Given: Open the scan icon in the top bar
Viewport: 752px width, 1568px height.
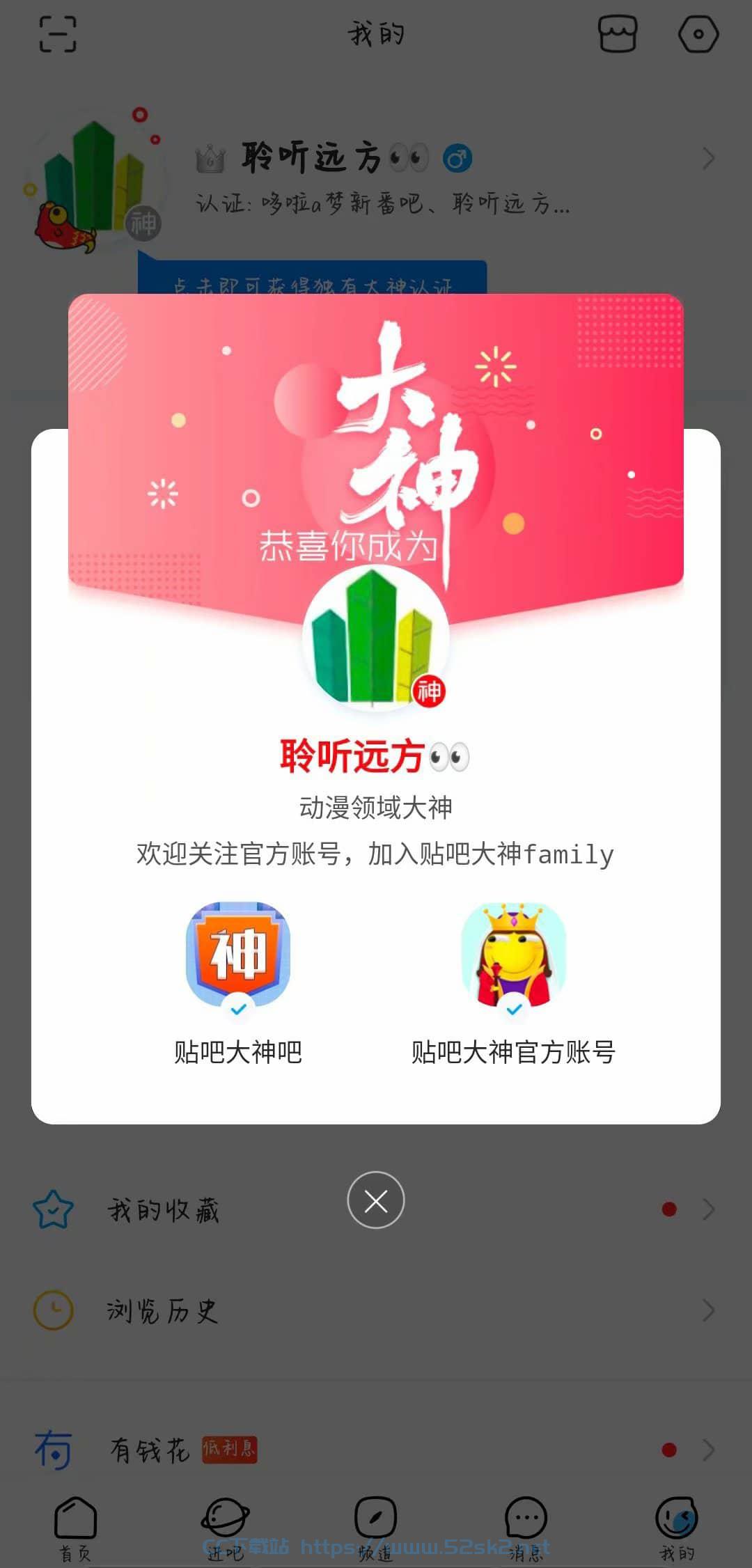Looking at the screenshot, I should pos(58,34).
